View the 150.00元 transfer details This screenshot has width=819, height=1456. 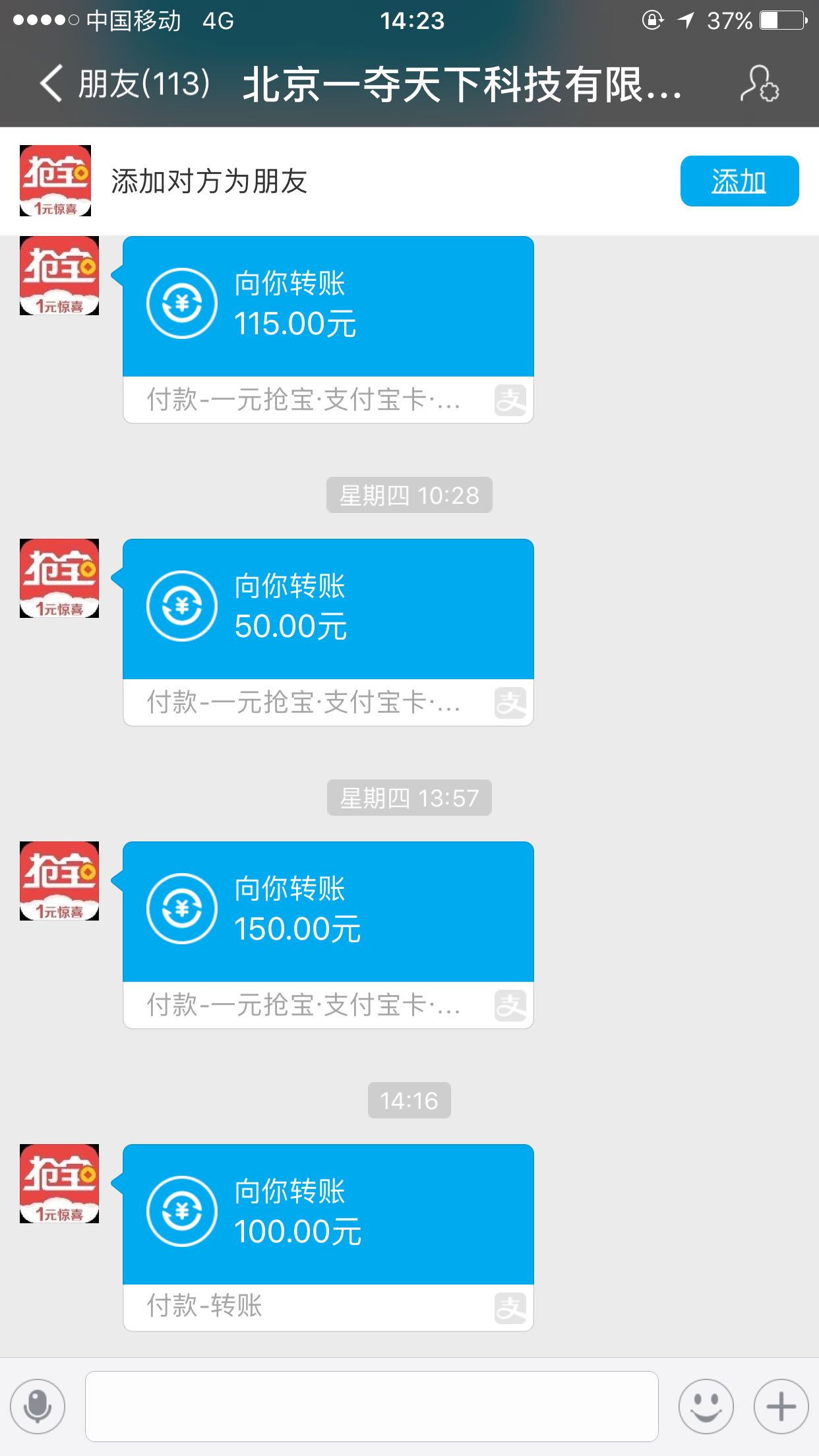[328, 935]
